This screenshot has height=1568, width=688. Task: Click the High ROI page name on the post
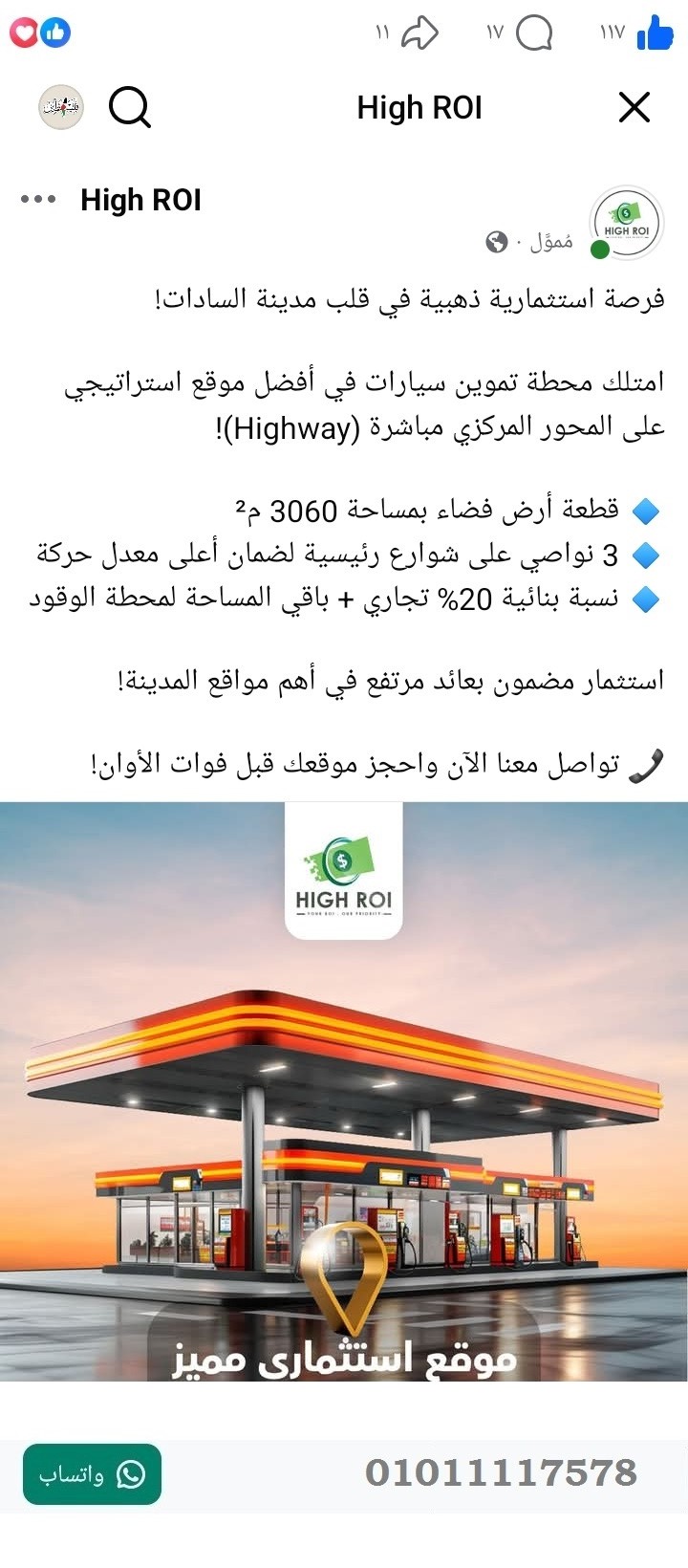click(x=140, y=199)
